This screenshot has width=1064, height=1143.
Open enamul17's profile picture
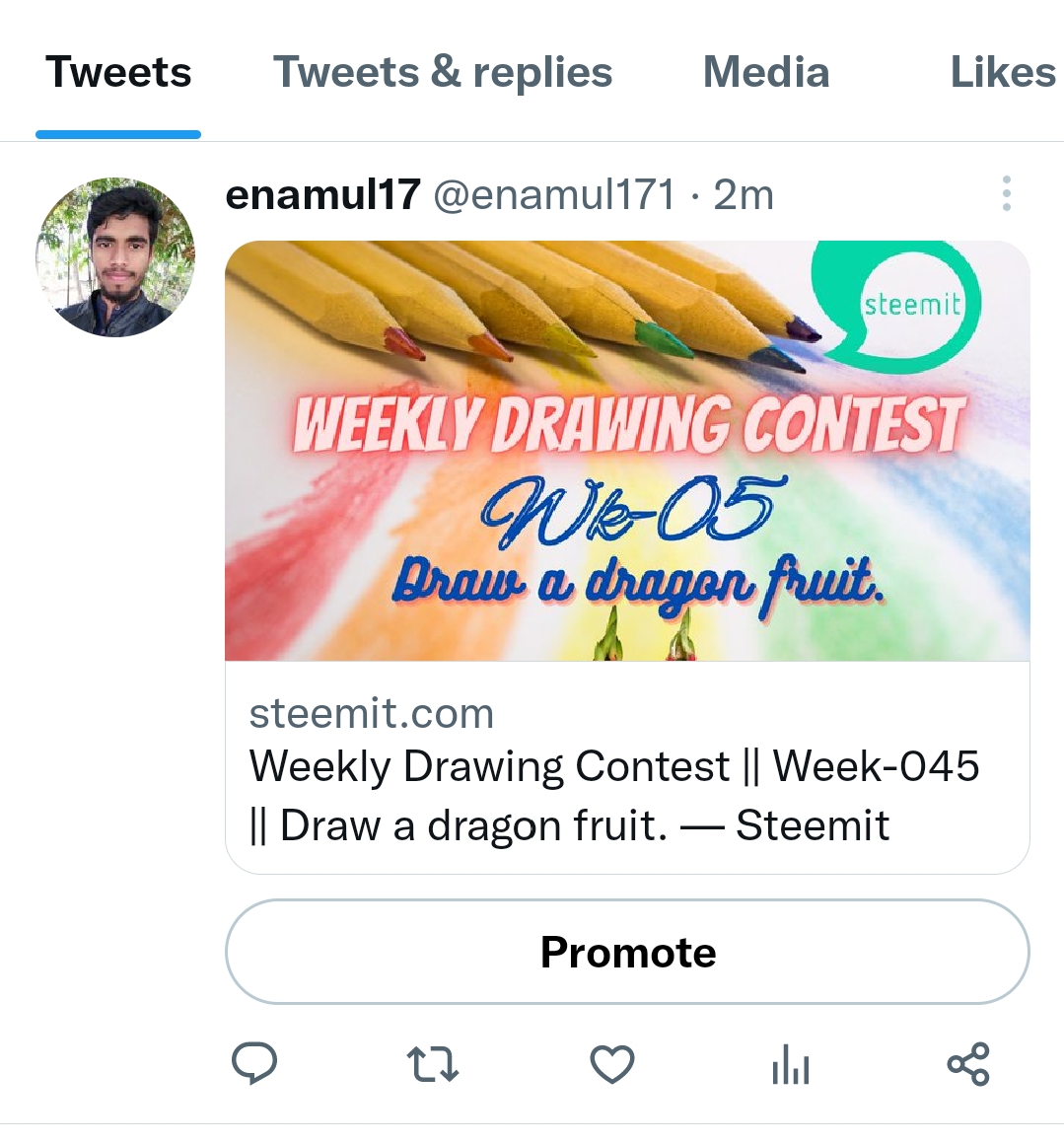click(115, 256)
